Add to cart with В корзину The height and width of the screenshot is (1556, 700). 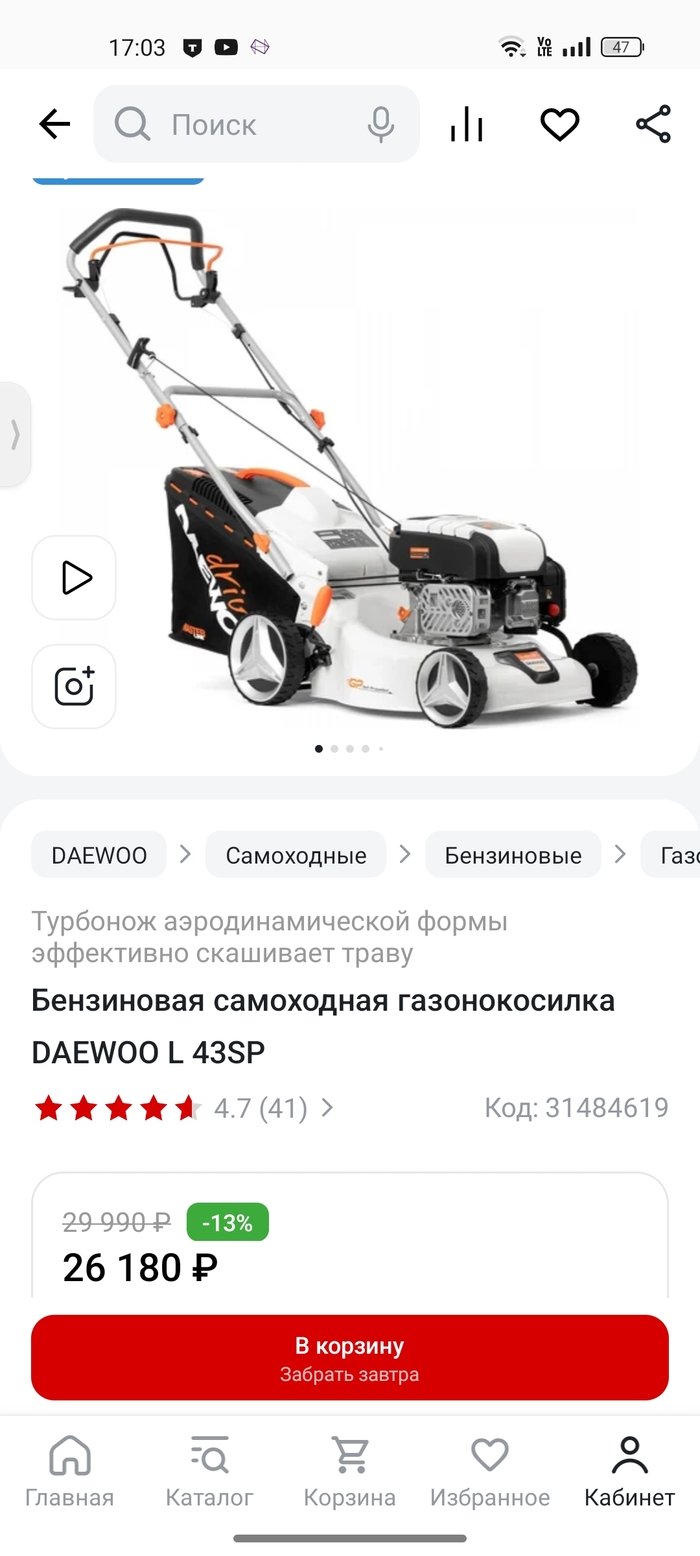click(349, 1357)
